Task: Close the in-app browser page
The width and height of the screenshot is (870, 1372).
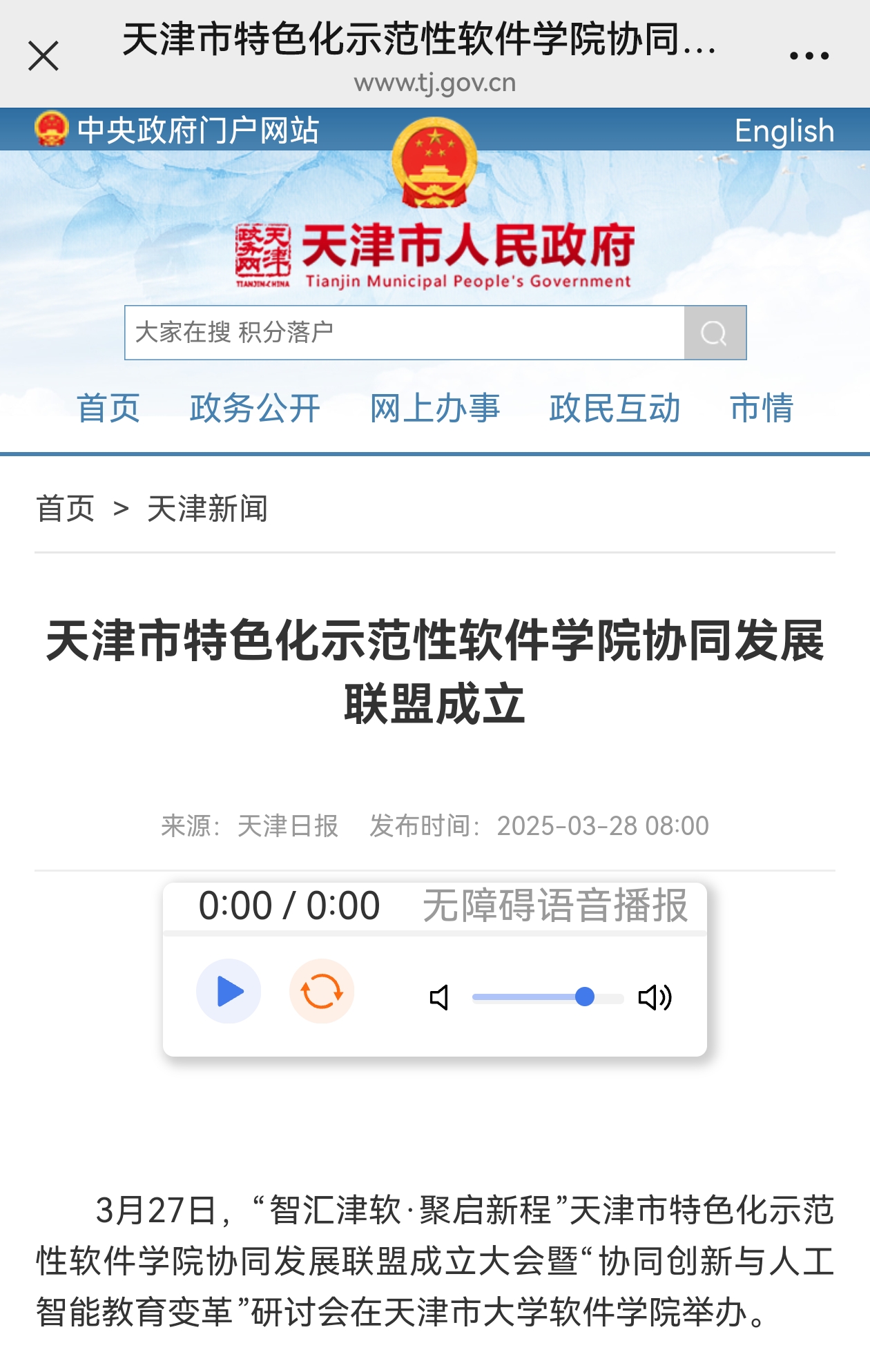Action: [43, 56]
